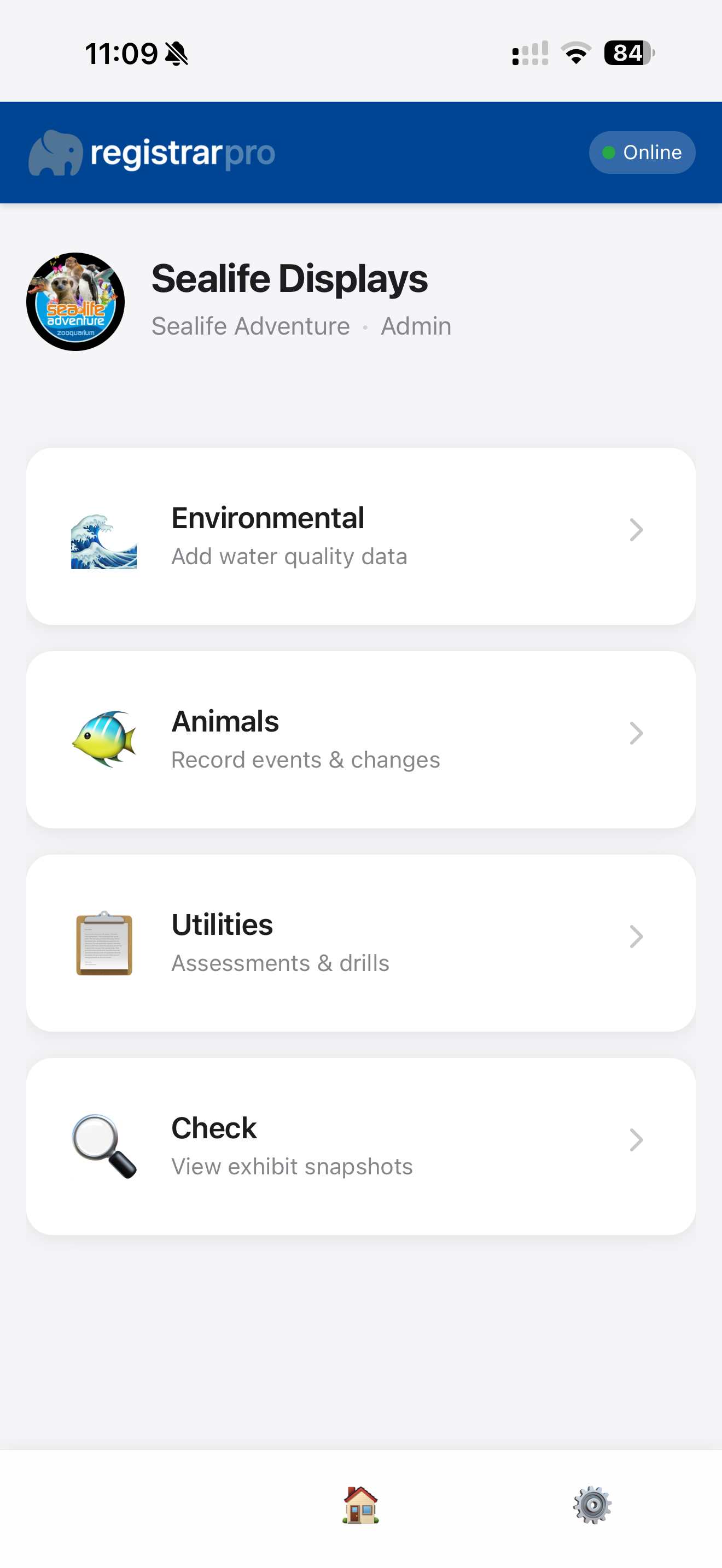
Task: Tap the green dot in the Online pill
Action: point(608,153)
